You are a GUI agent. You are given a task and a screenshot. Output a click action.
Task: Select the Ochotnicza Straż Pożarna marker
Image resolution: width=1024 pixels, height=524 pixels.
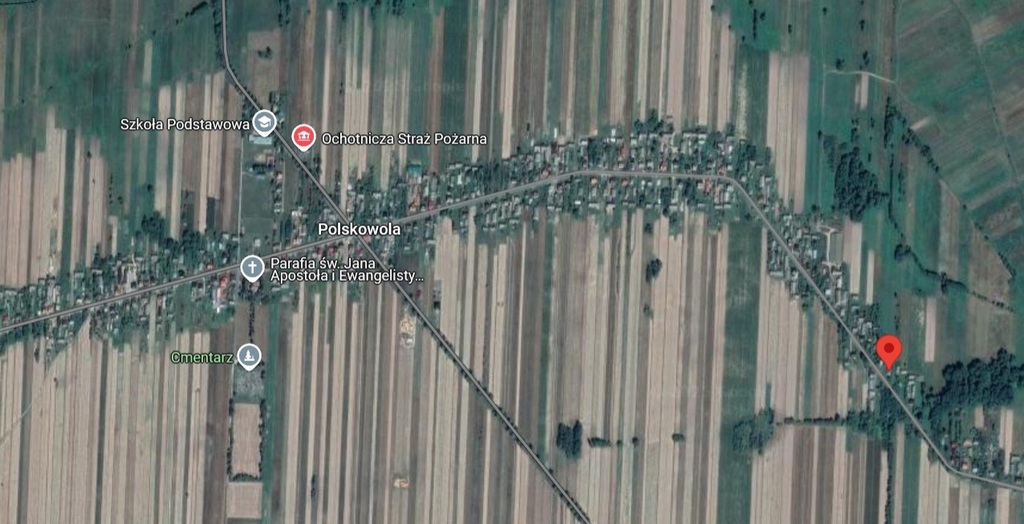coord(302,137)
